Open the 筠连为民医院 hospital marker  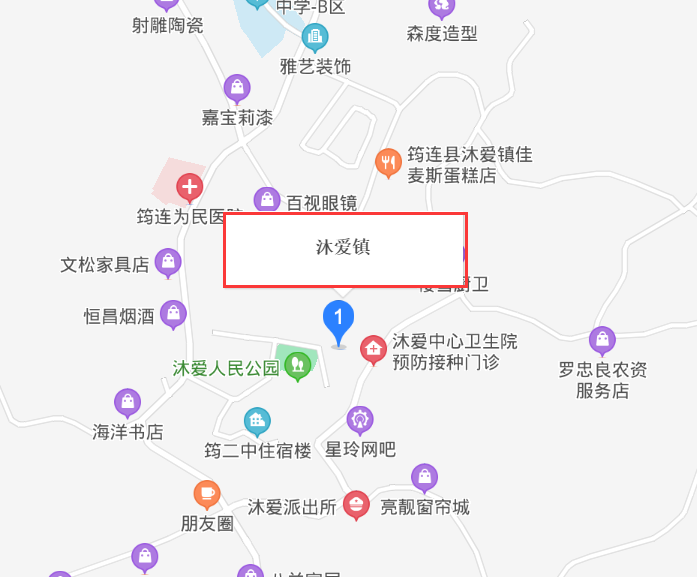click(189, 186)
